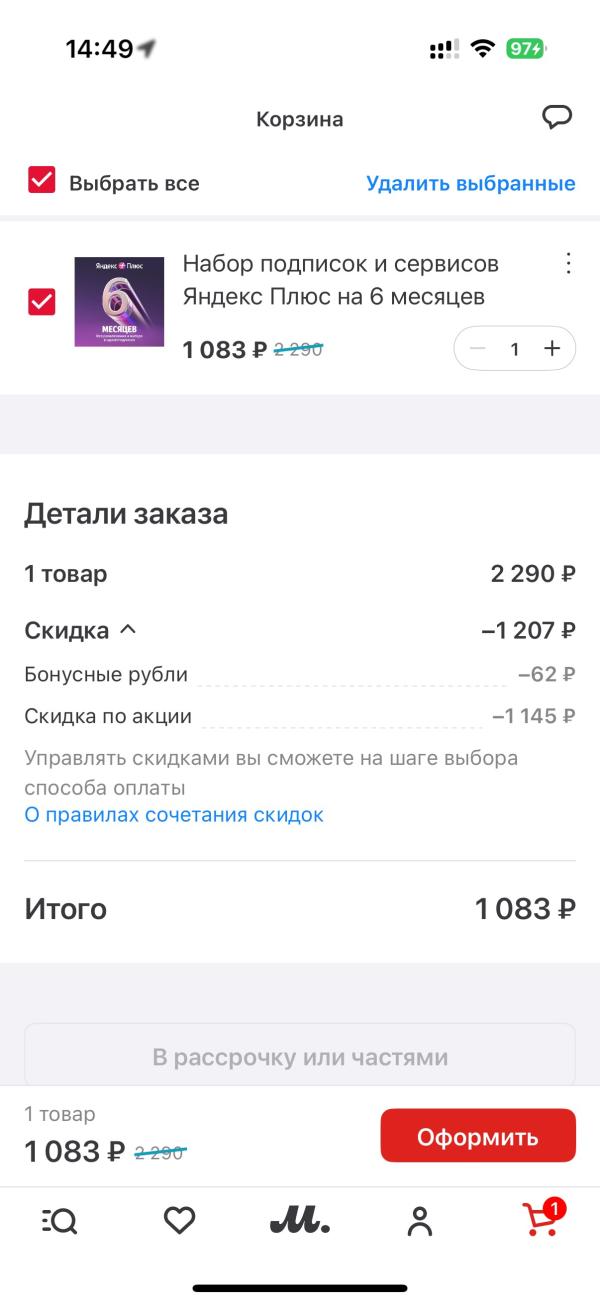
Task: Open 'О правилах сочетания скидок' link
Action: [174, 815]
